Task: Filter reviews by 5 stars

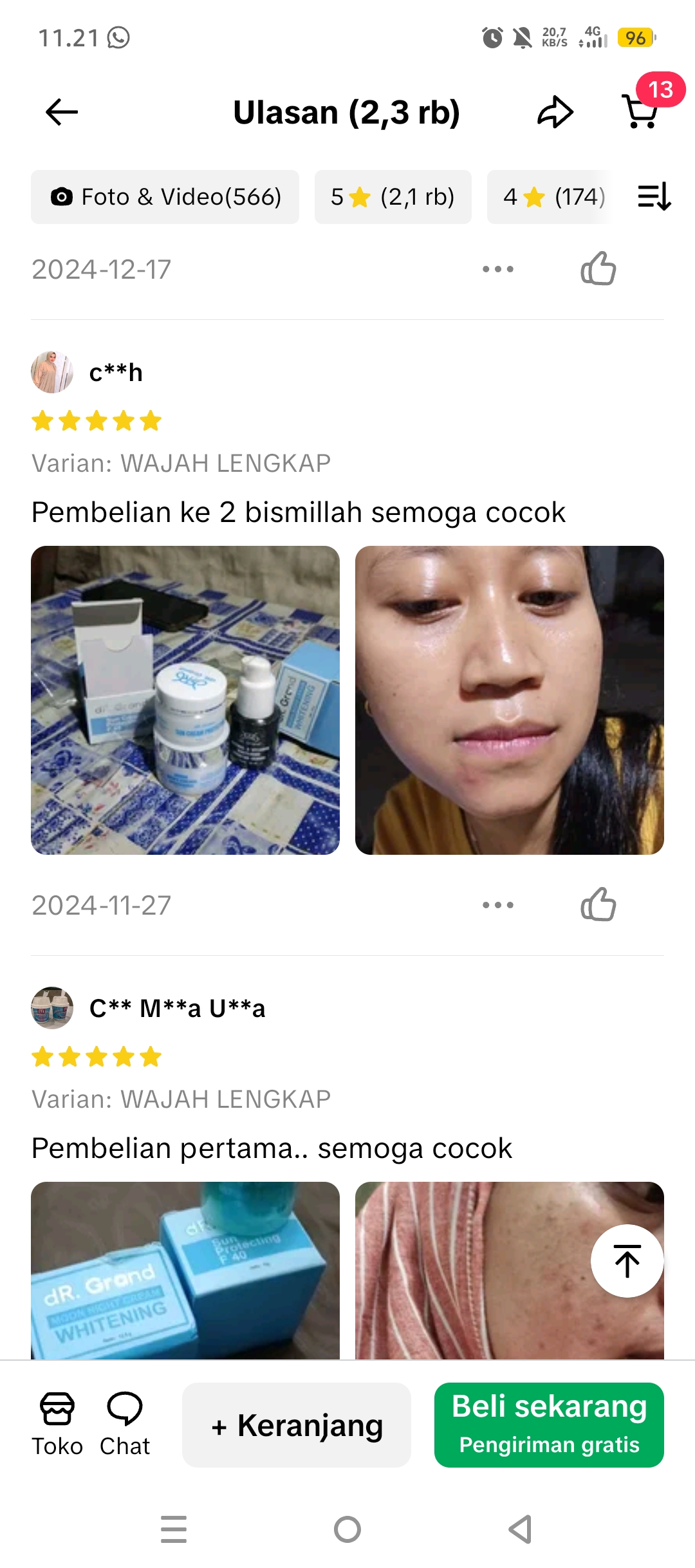Action: click(x=392, y=197)
